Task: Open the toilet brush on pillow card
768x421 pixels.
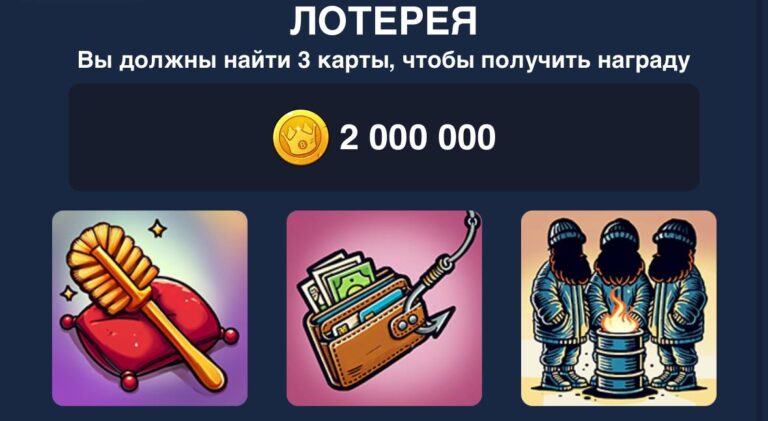Action: [150, 308]
